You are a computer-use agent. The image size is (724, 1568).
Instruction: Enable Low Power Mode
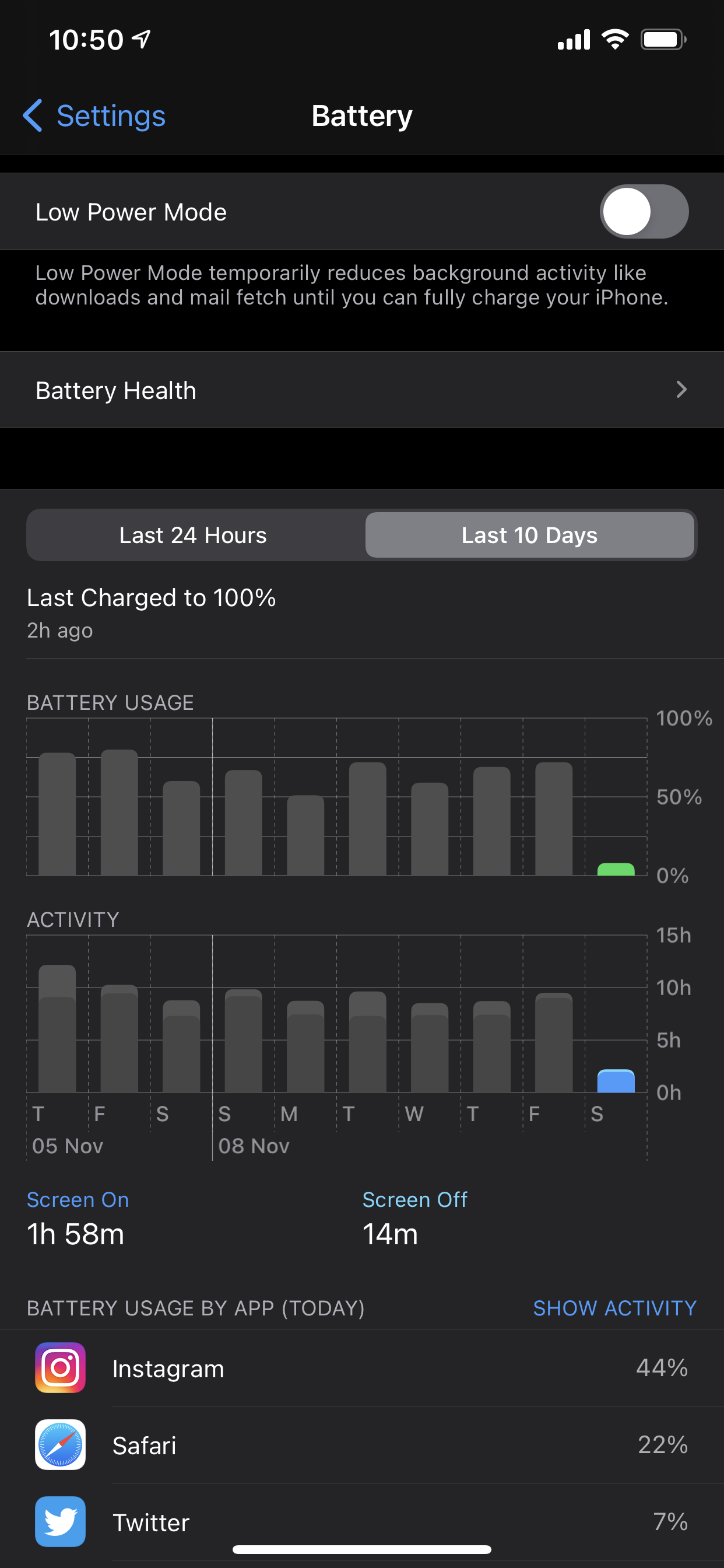(x=644, y=211)
